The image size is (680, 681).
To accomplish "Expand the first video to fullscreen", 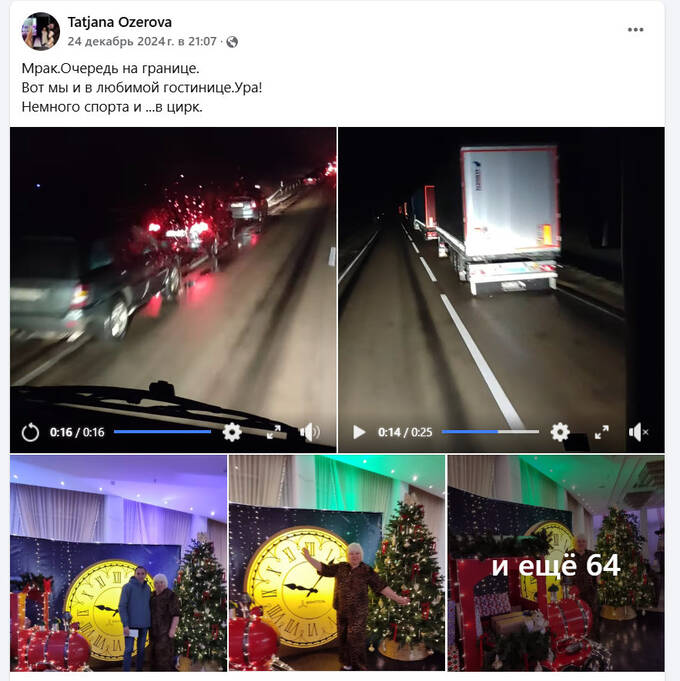I will click(x=273, y=432).
